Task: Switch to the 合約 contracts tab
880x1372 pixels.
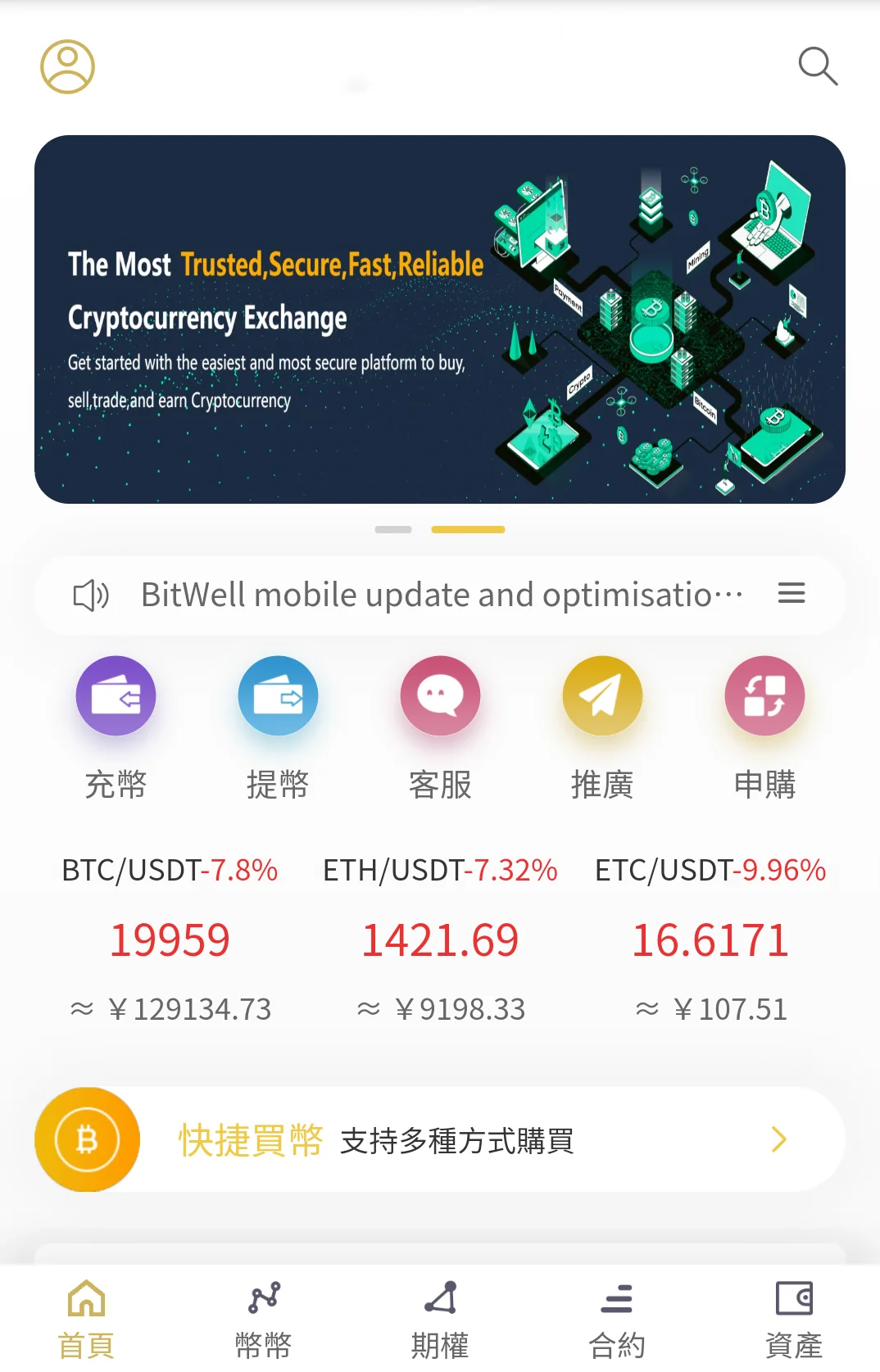Action: click(616, 1319)
